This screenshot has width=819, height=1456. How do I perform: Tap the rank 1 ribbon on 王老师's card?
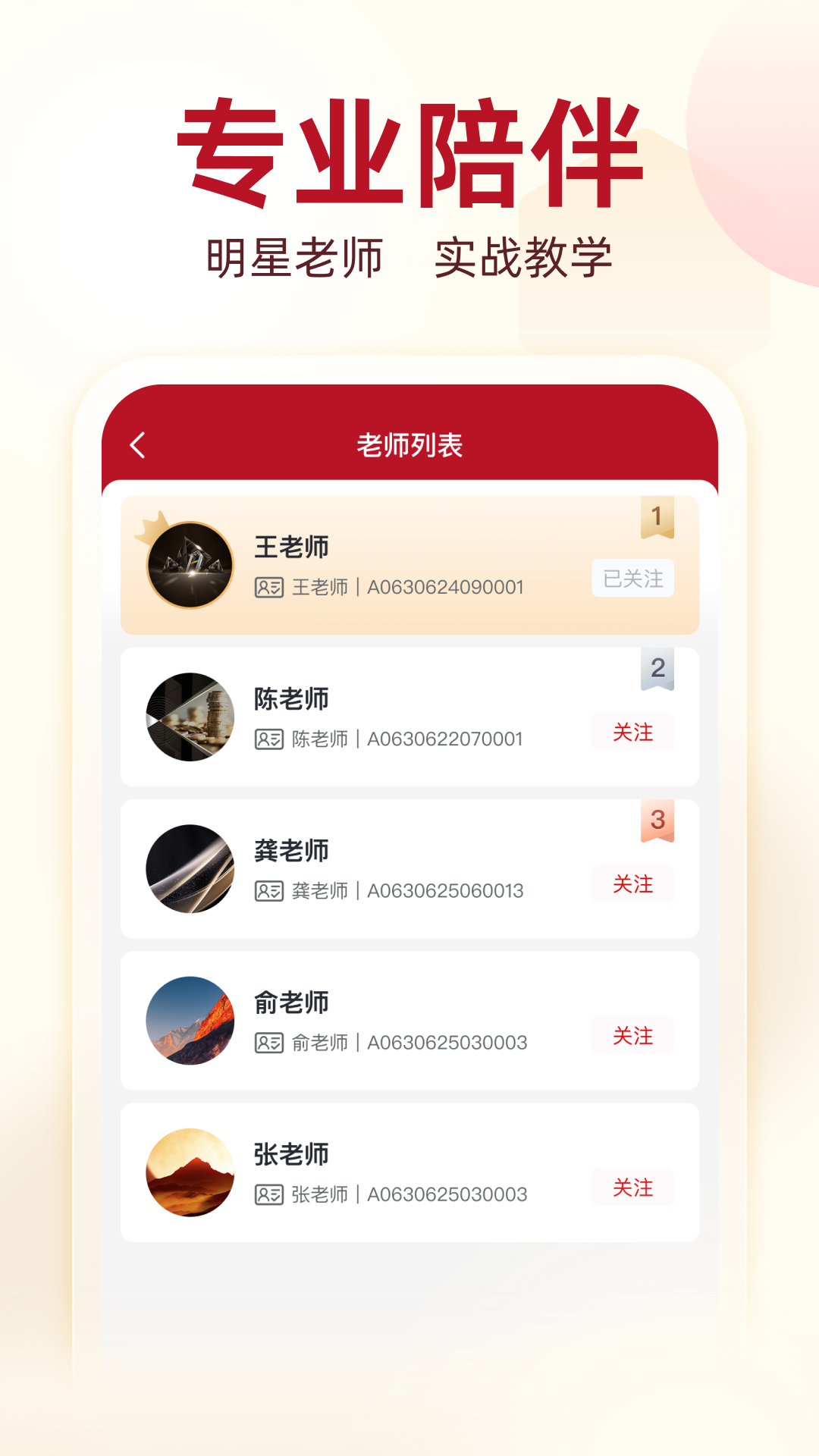[x=656, y=517]
